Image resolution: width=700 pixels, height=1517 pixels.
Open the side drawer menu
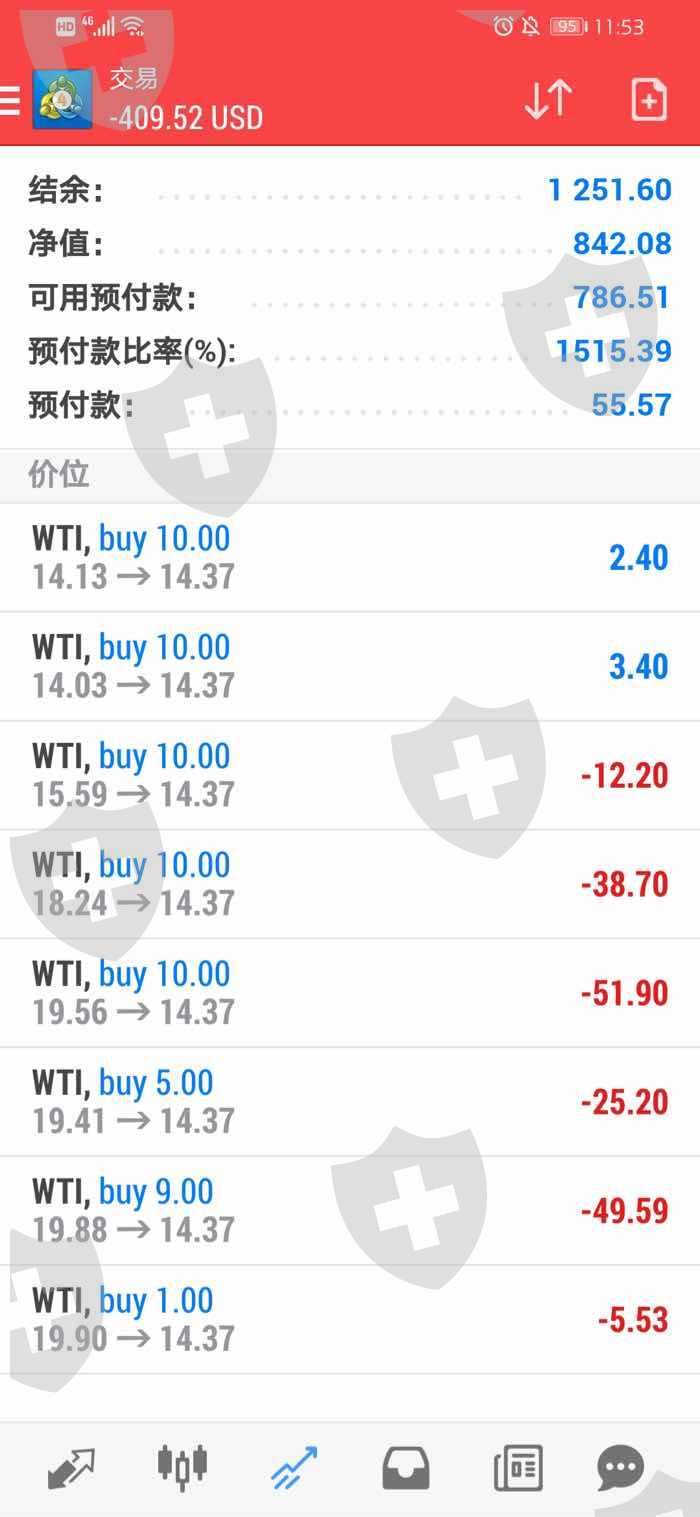(10, 101)
